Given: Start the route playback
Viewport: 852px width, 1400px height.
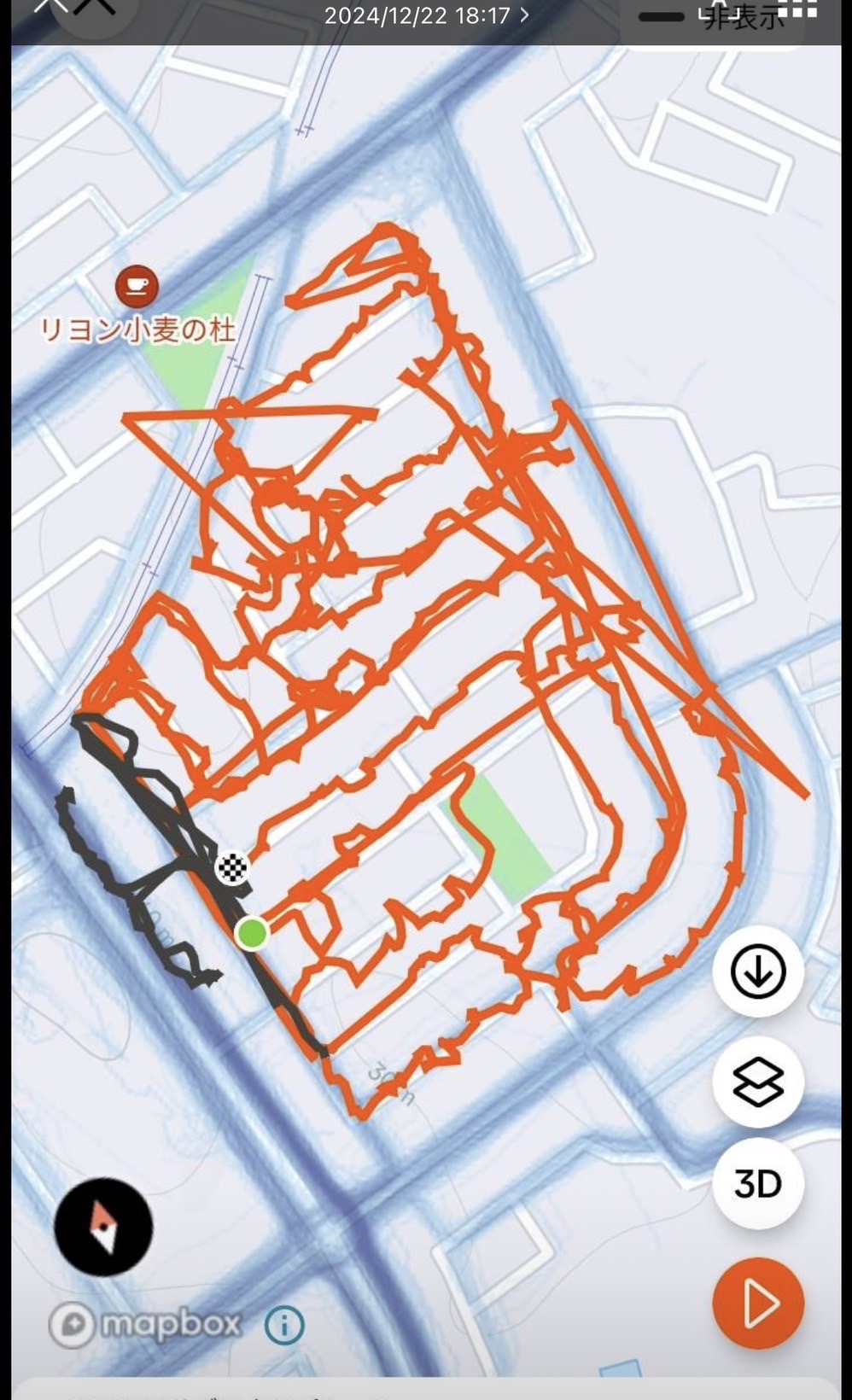Looking at the screenshot, I should click(x=758, y=1304).
